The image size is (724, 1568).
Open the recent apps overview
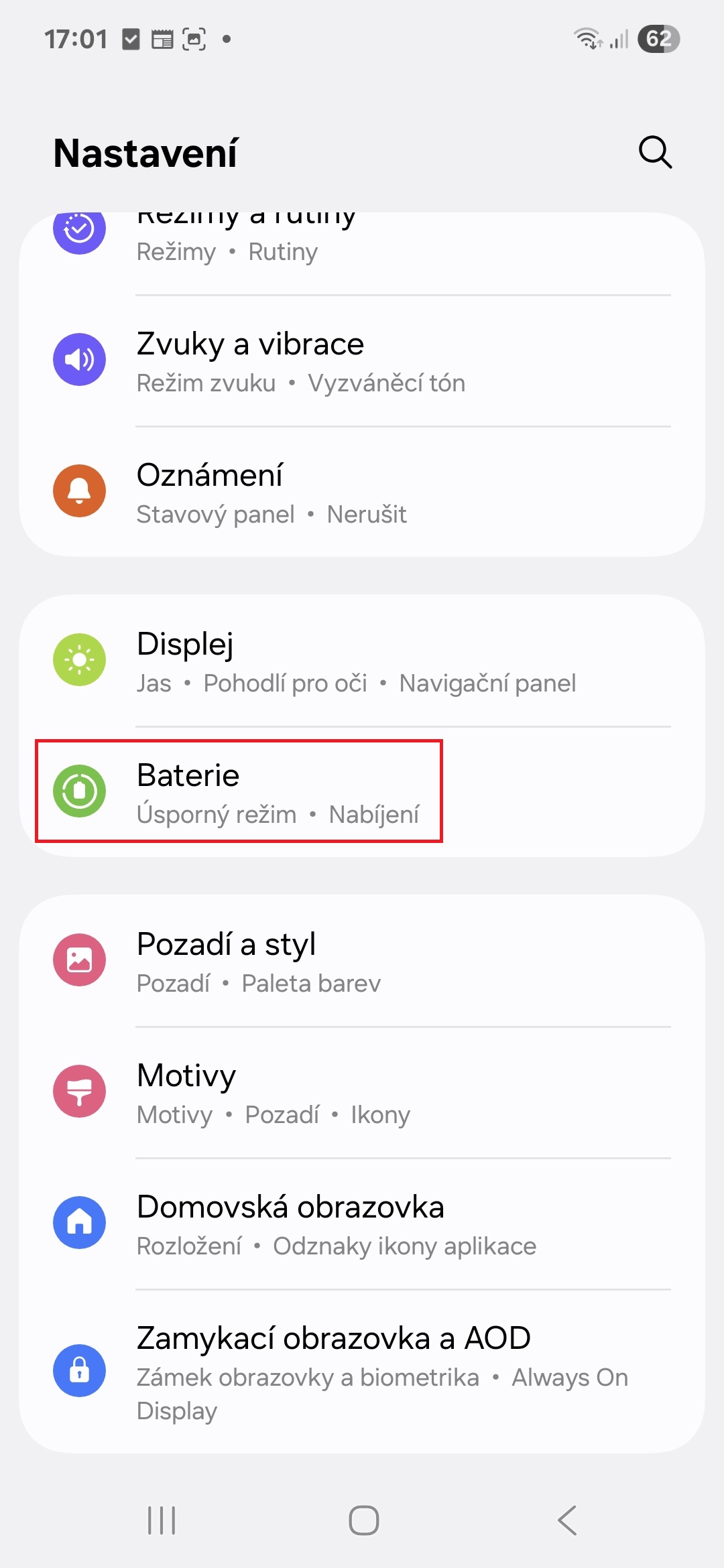click(162, 1520)
